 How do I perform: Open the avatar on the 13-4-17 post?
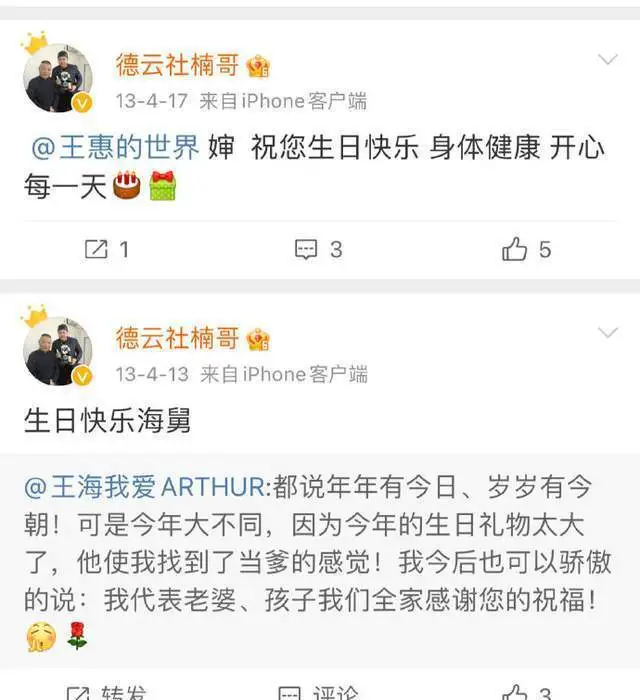(57, 78)
